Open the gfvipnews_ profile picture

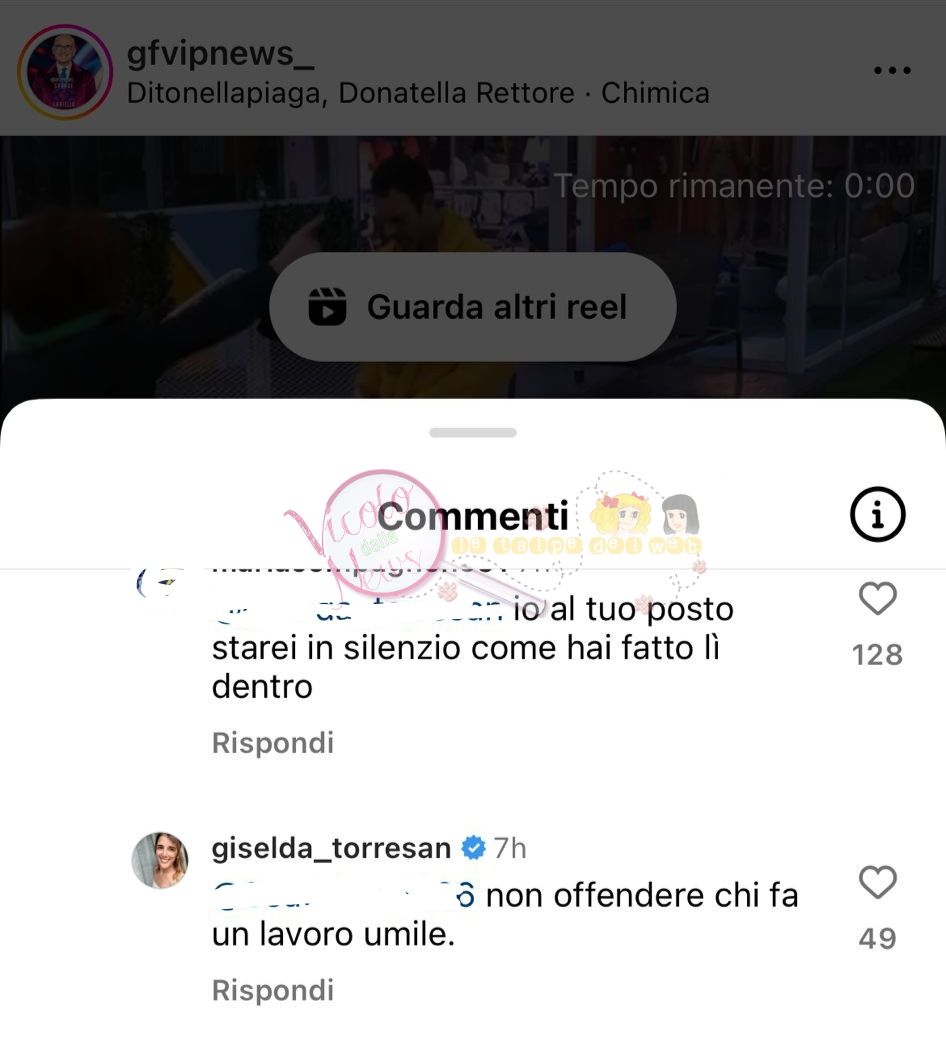(65, 72)
